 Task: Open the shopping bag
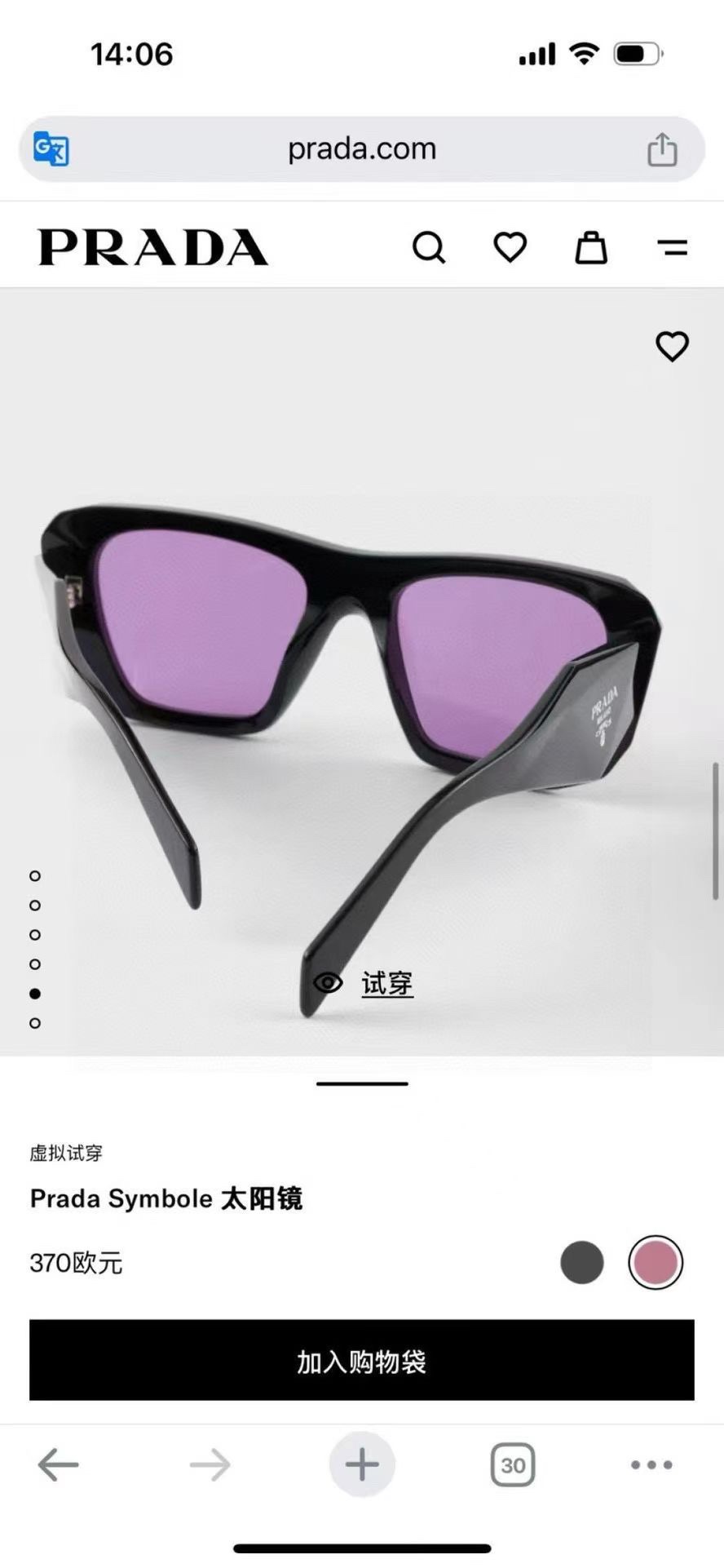point(591,247)
